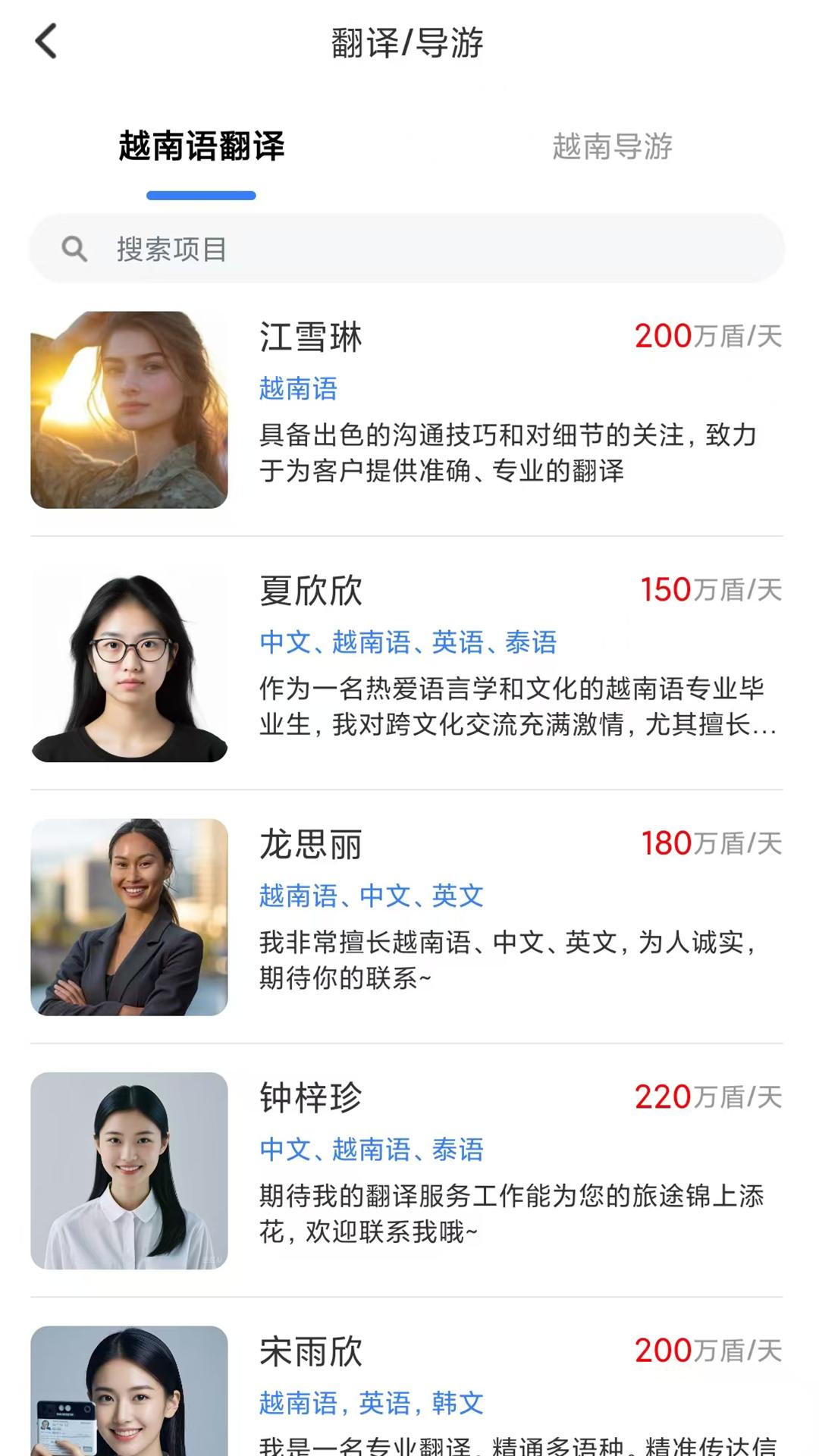
Task: Click the magnifier search icon
Action: pos(74,247)
